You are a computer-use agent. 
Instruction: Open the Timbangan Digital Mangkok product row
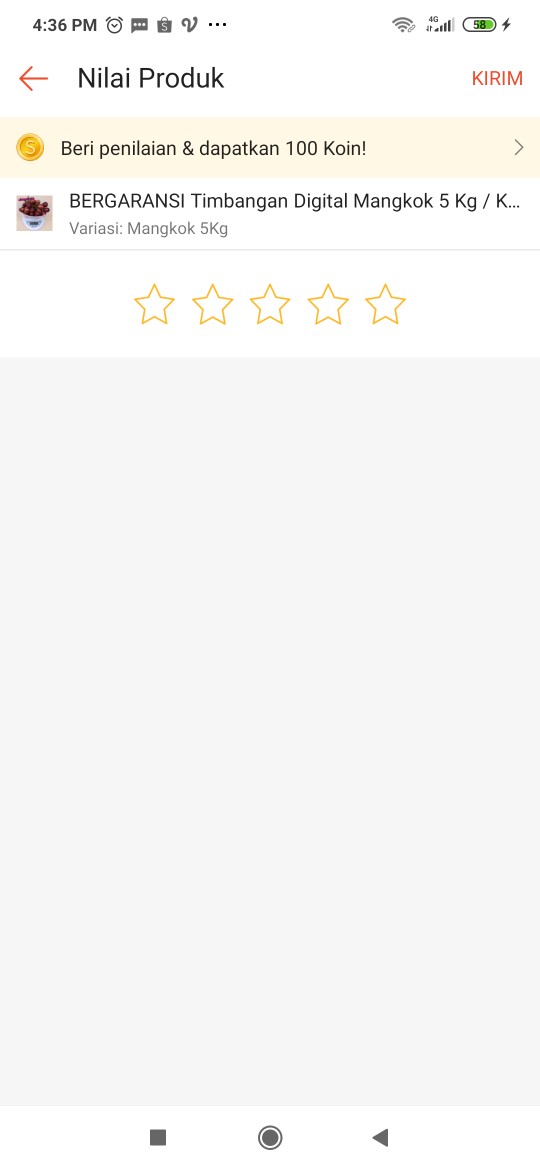tap(270, 213)
